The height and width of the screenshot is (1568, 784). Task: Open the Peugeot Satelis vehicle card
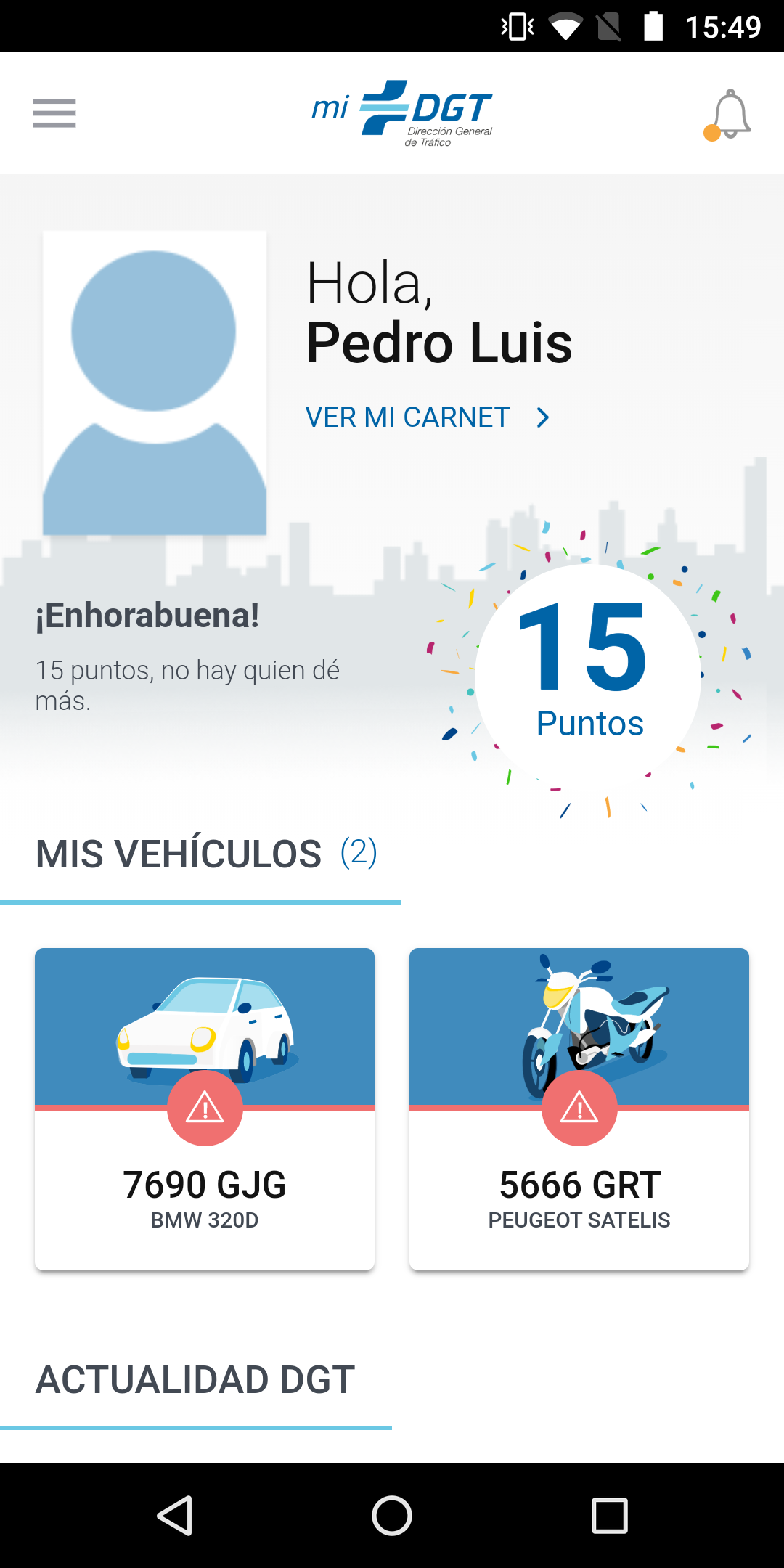click(x=579, y=1108)
